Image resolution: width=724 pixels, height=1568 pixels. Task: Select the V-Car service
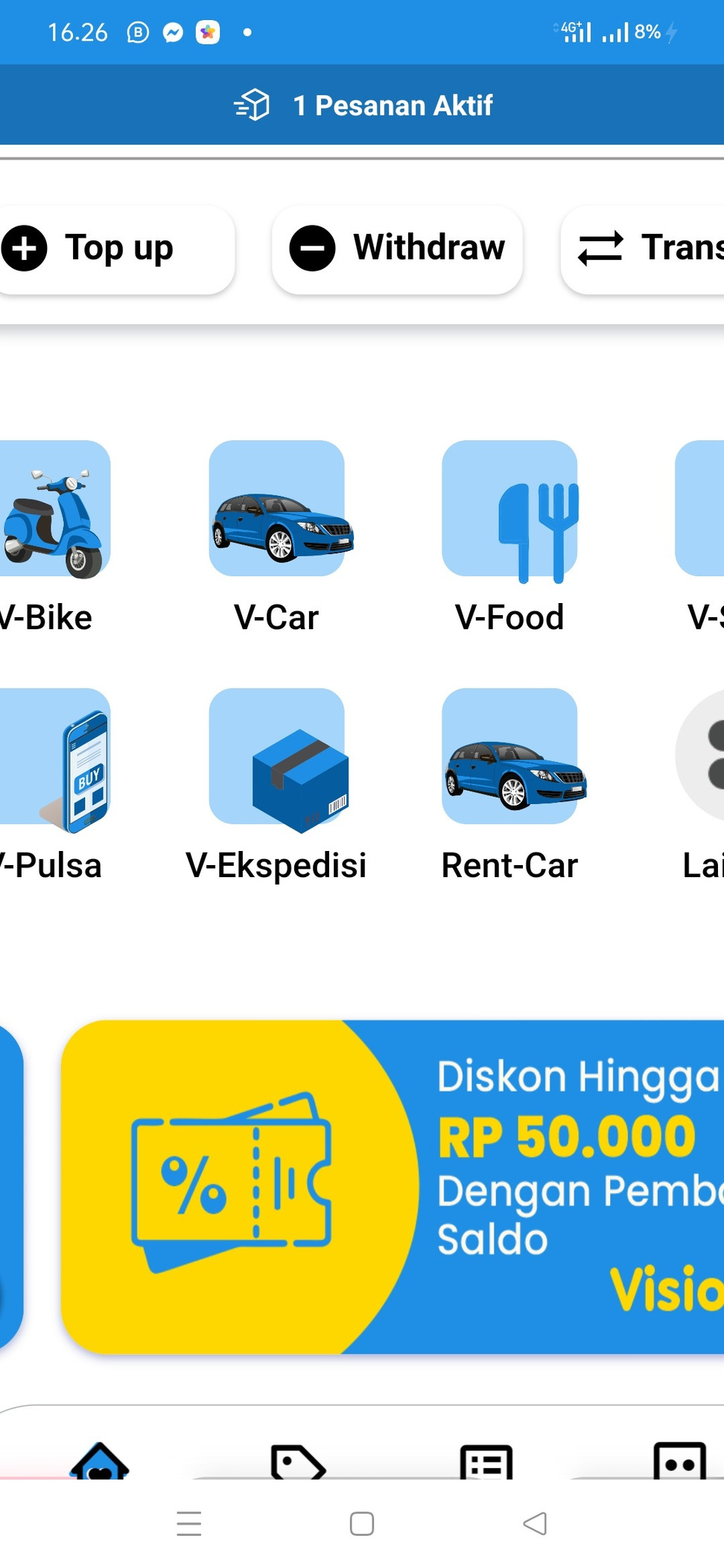(277, 509)
